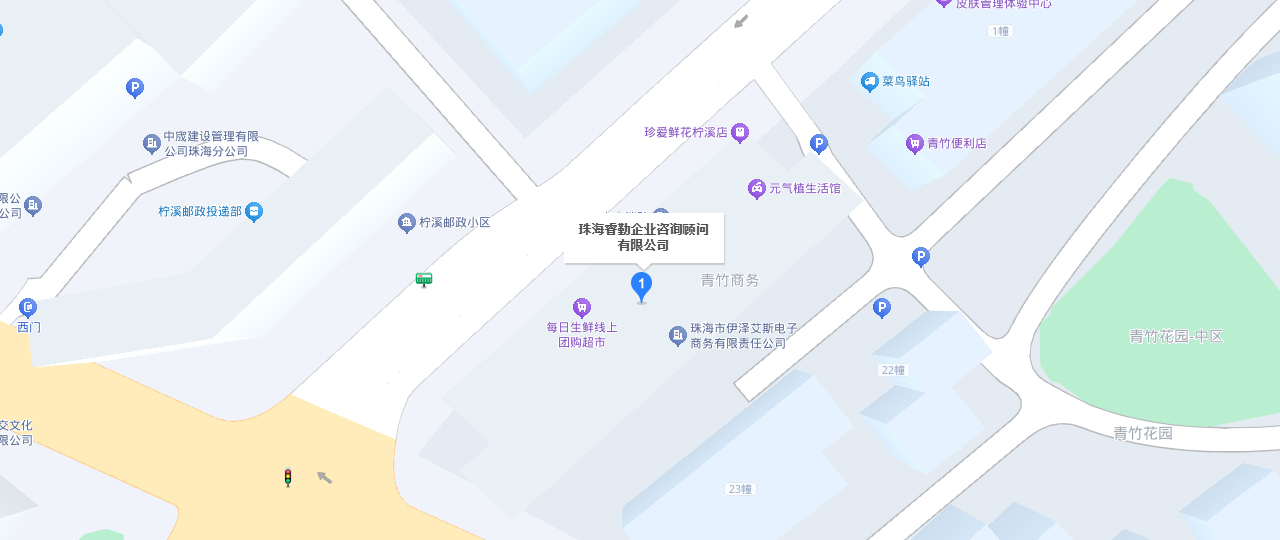This screenshot has height=540, width=1280.
Task: Select the 菜鸟驿站 point of interest
Action: click(869, 82)
